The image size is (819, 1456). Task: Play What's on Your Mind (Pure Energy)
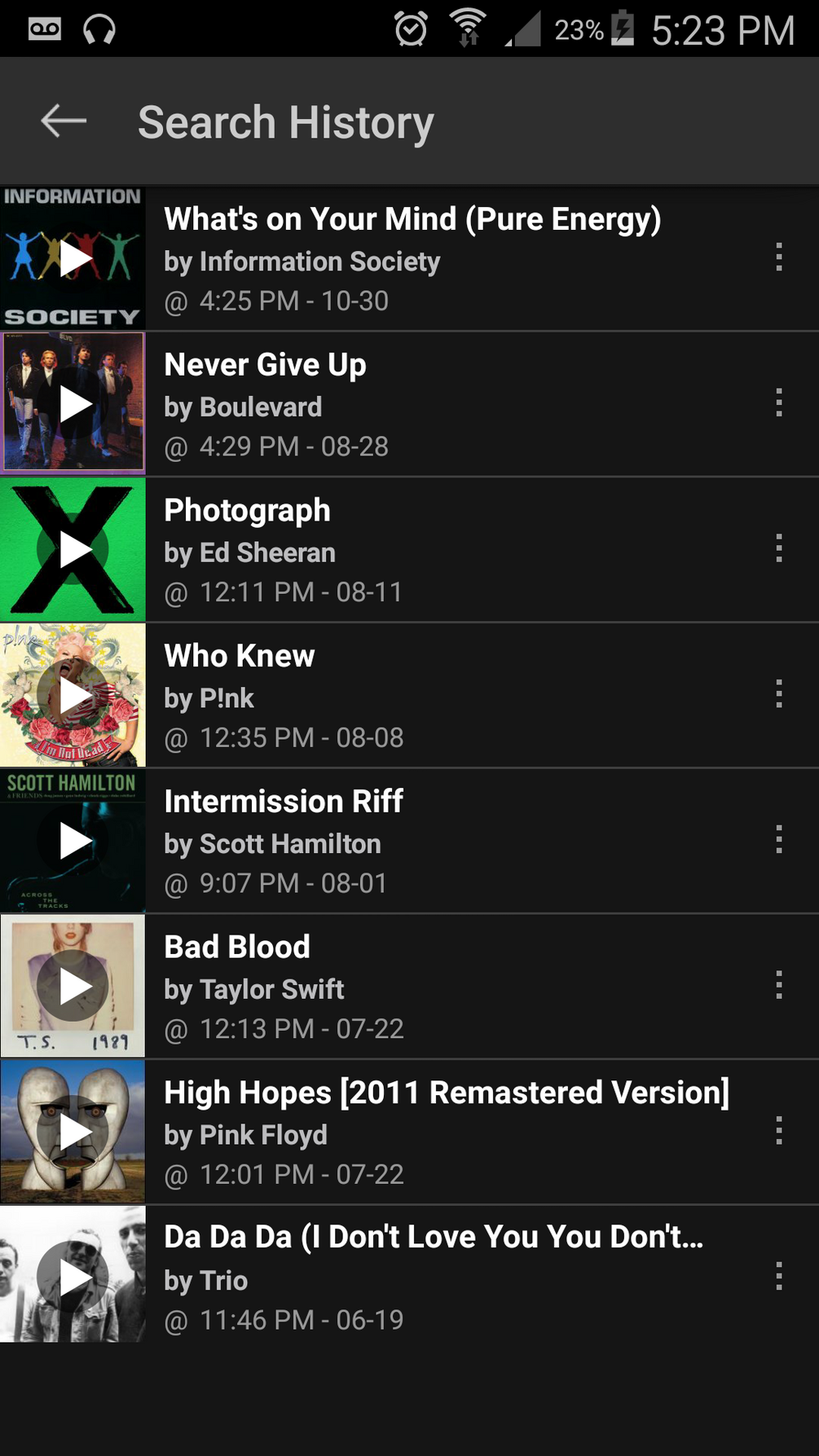pos(73,258)
